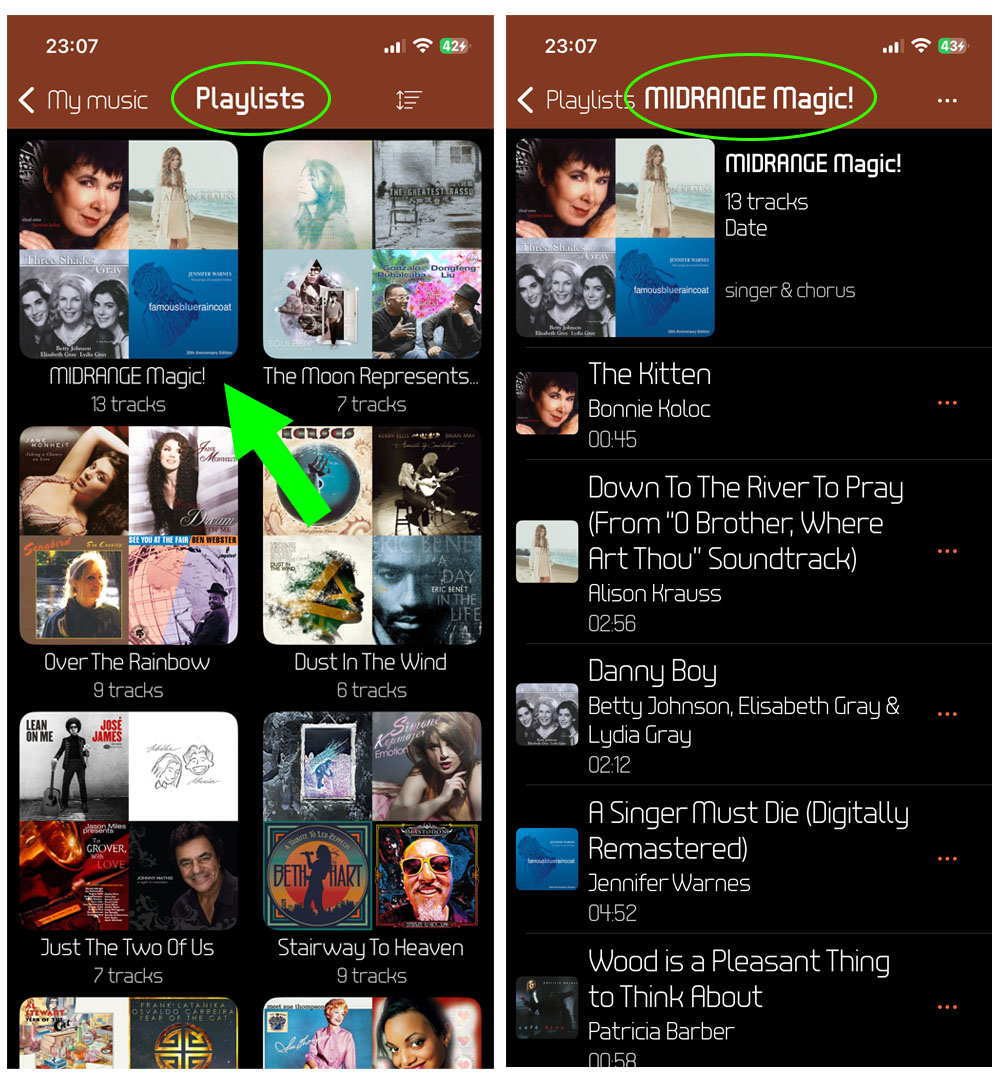Go back to My music

click(83, 100)
